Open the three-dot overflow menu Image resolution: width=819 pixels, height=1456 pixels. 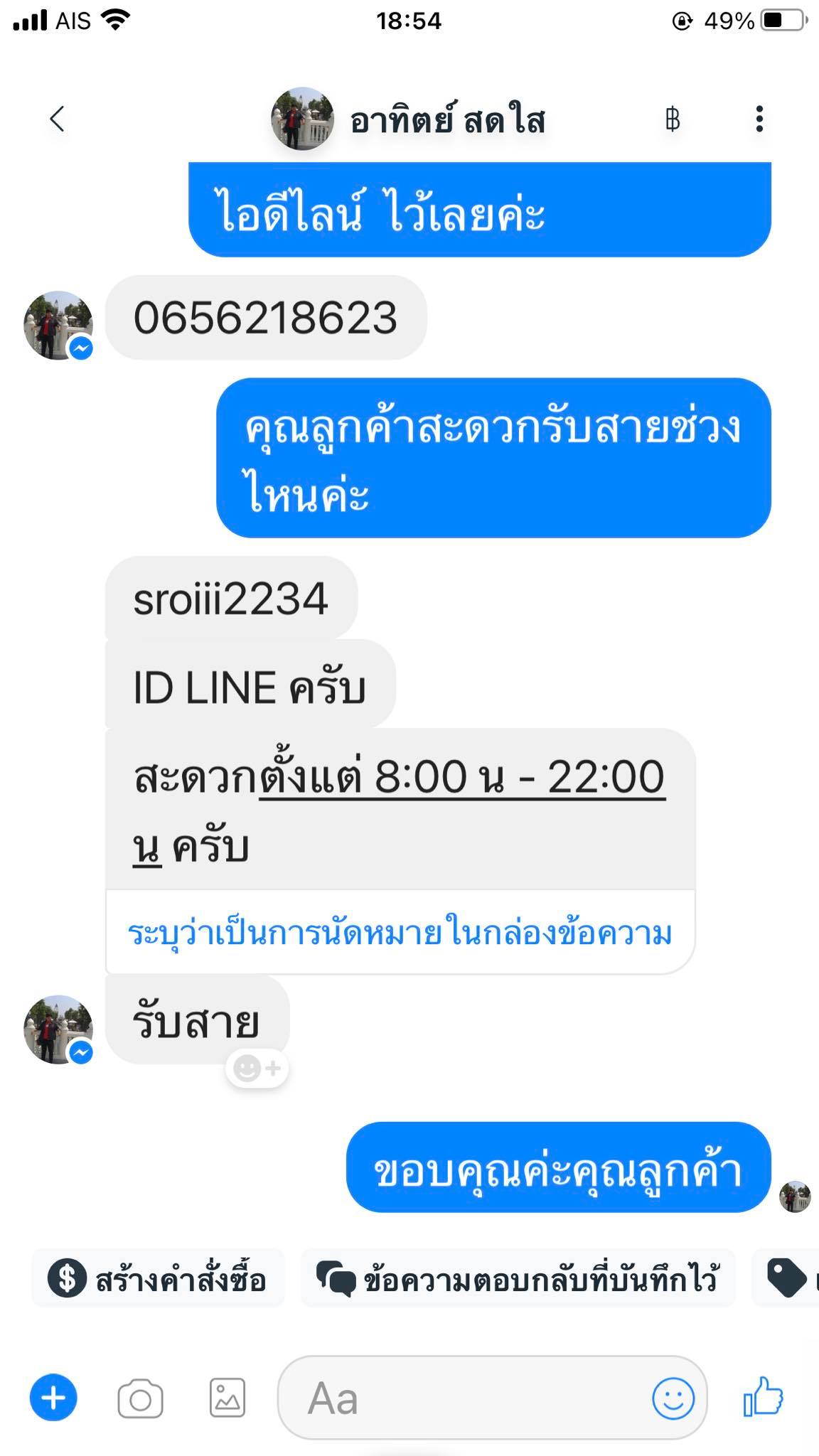point(759,119)
